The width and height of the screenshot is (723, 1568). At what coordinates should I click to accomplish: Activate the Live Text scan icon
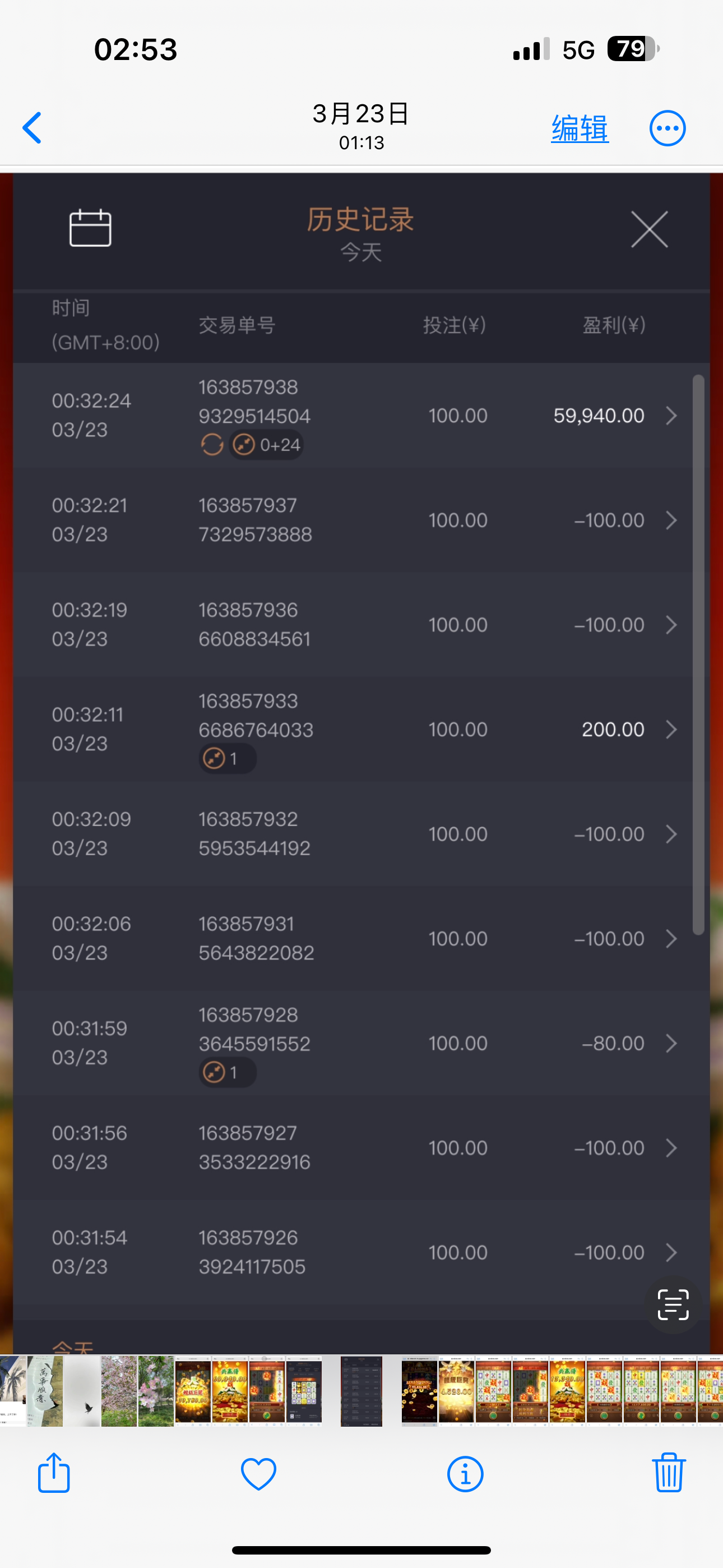(x=673, y=1304)
